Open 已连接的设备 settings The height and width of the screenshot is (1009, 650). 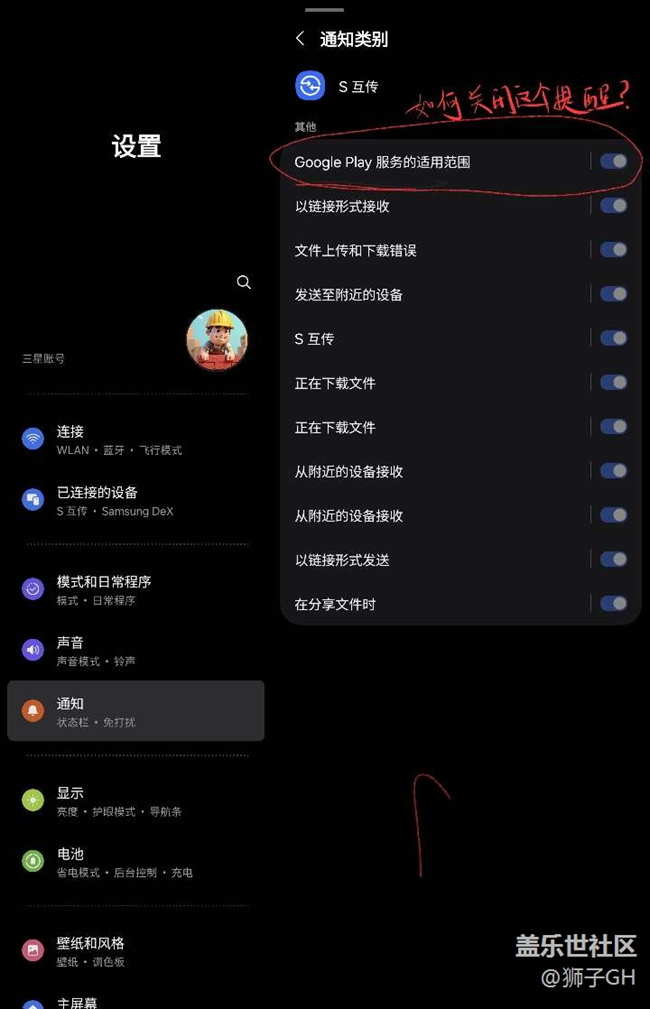pyautogui.click(x=135, y=500)
